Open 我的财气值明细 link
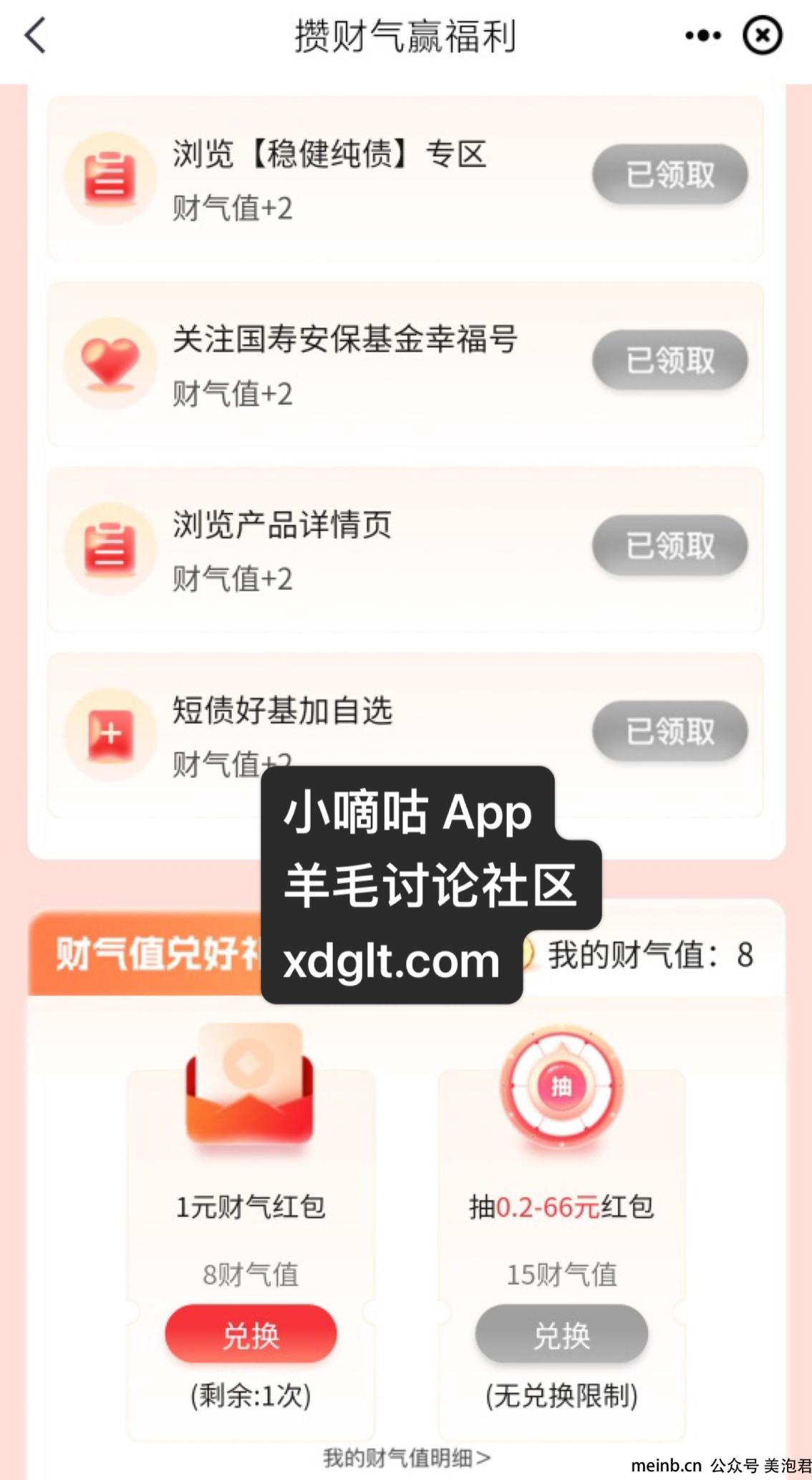812x1480 pixels. click(x=406, y=1456)
